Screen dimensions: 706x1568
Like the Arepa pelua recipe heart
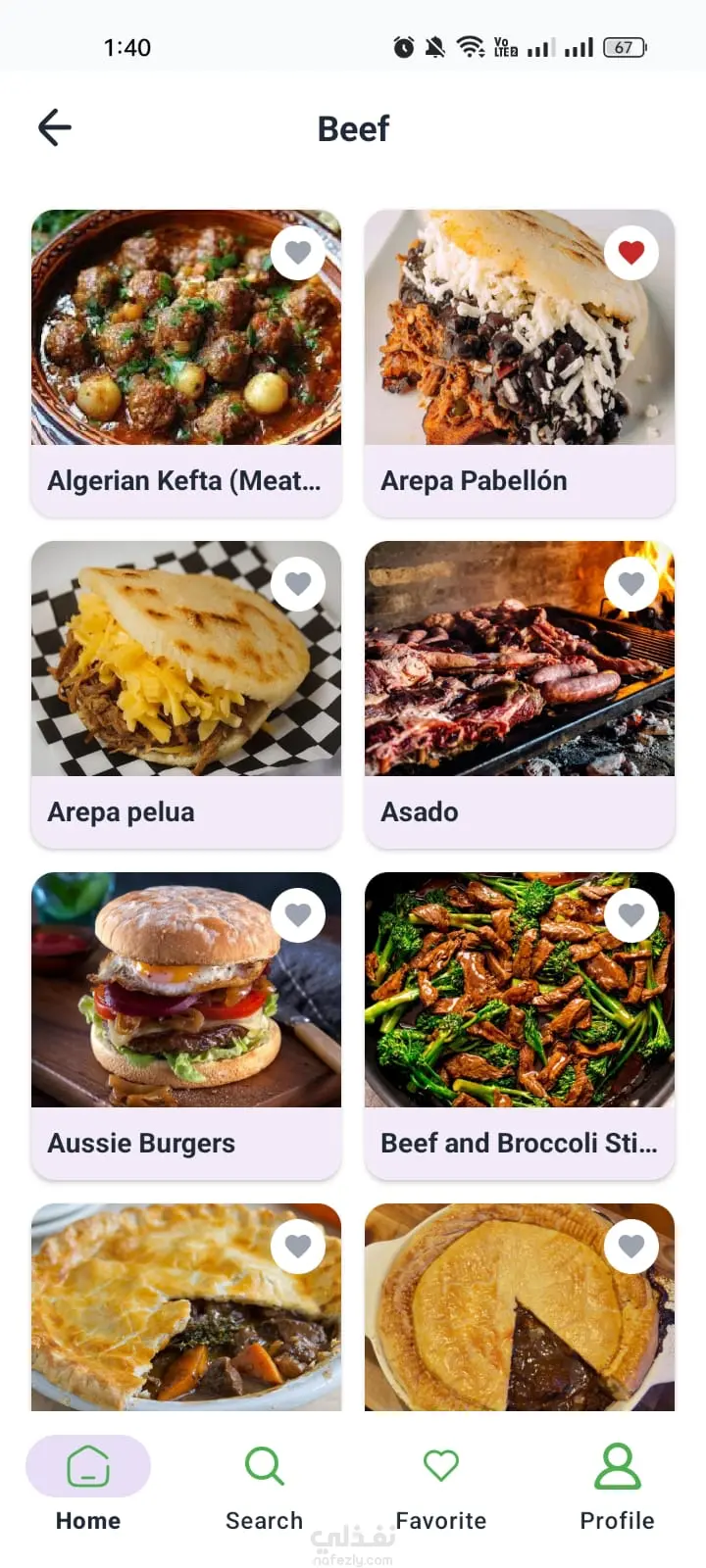298,584
